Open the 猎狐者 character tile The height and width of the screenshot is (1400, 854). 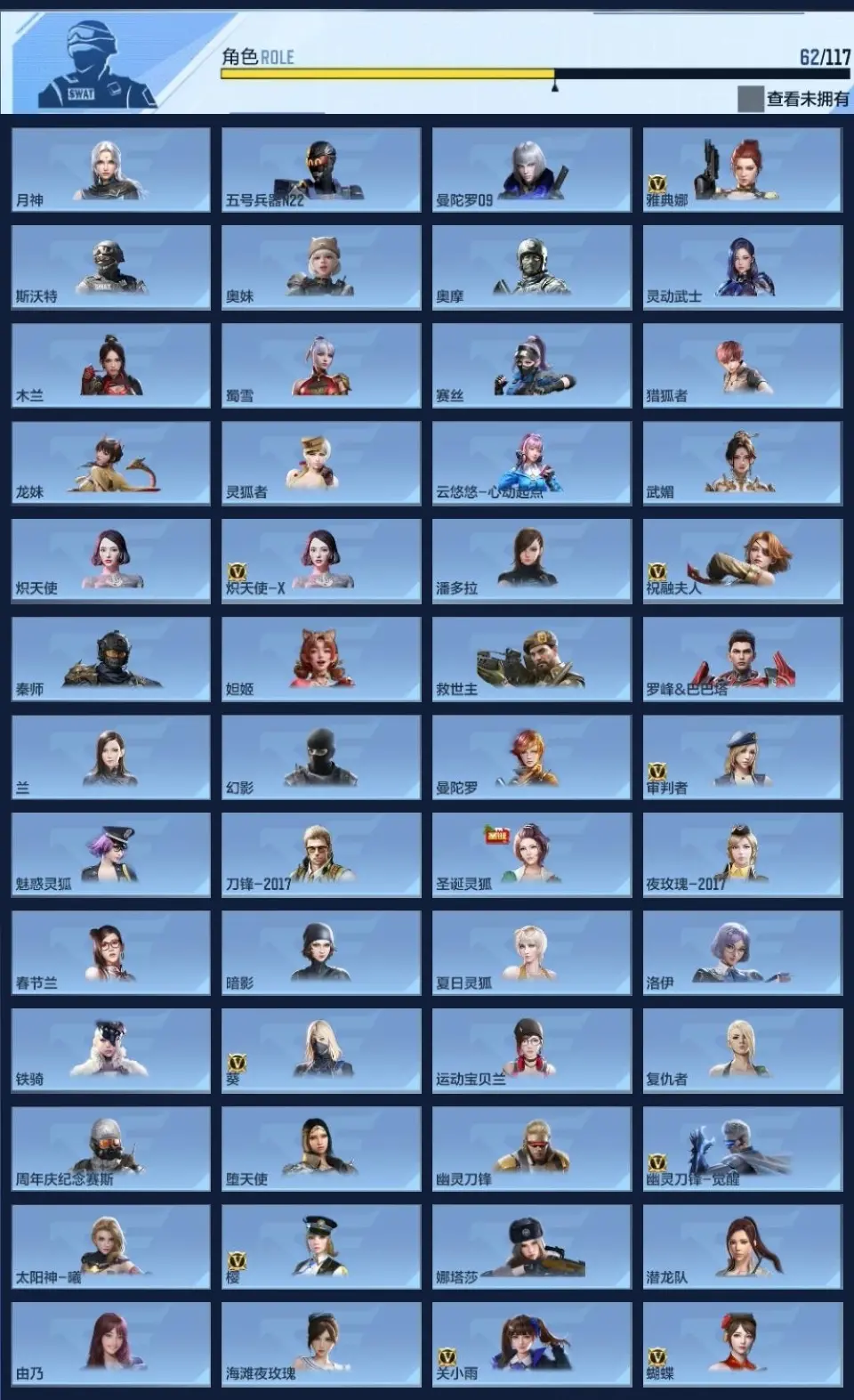point(742,366)
